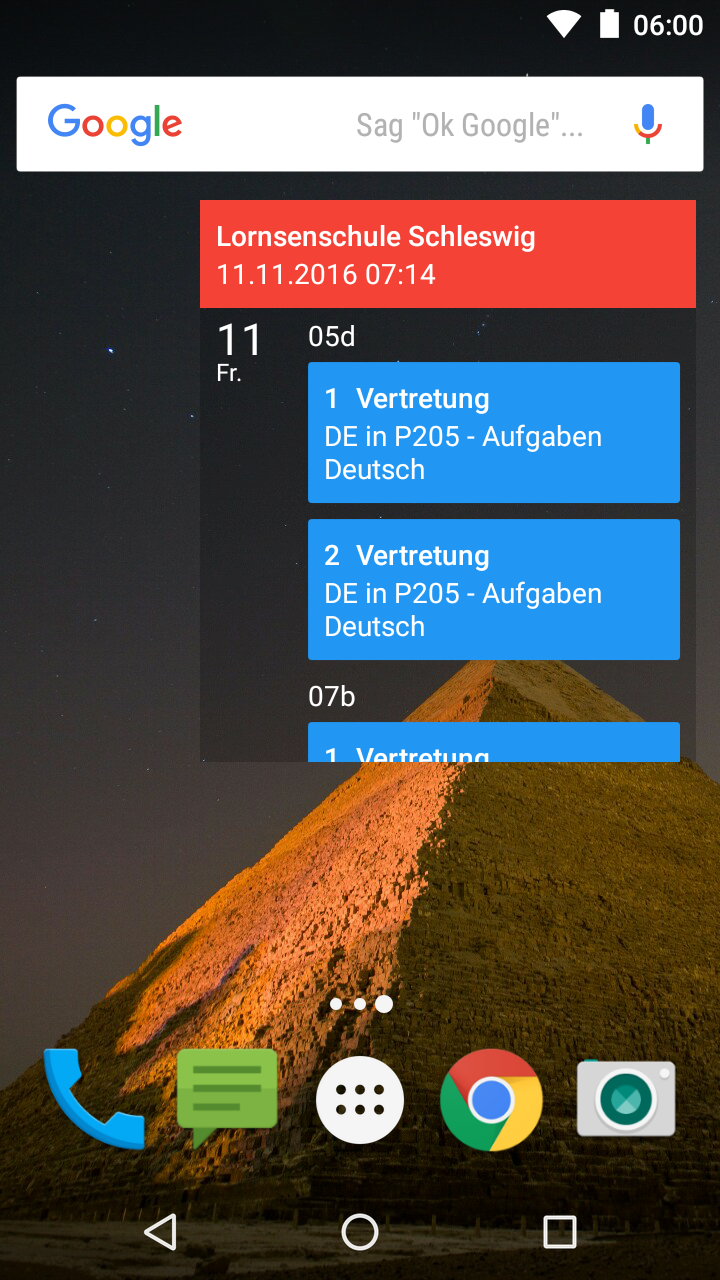The image size is (720, 1280).
Task: Launch the Messenger app
Action: [227, 1097]
